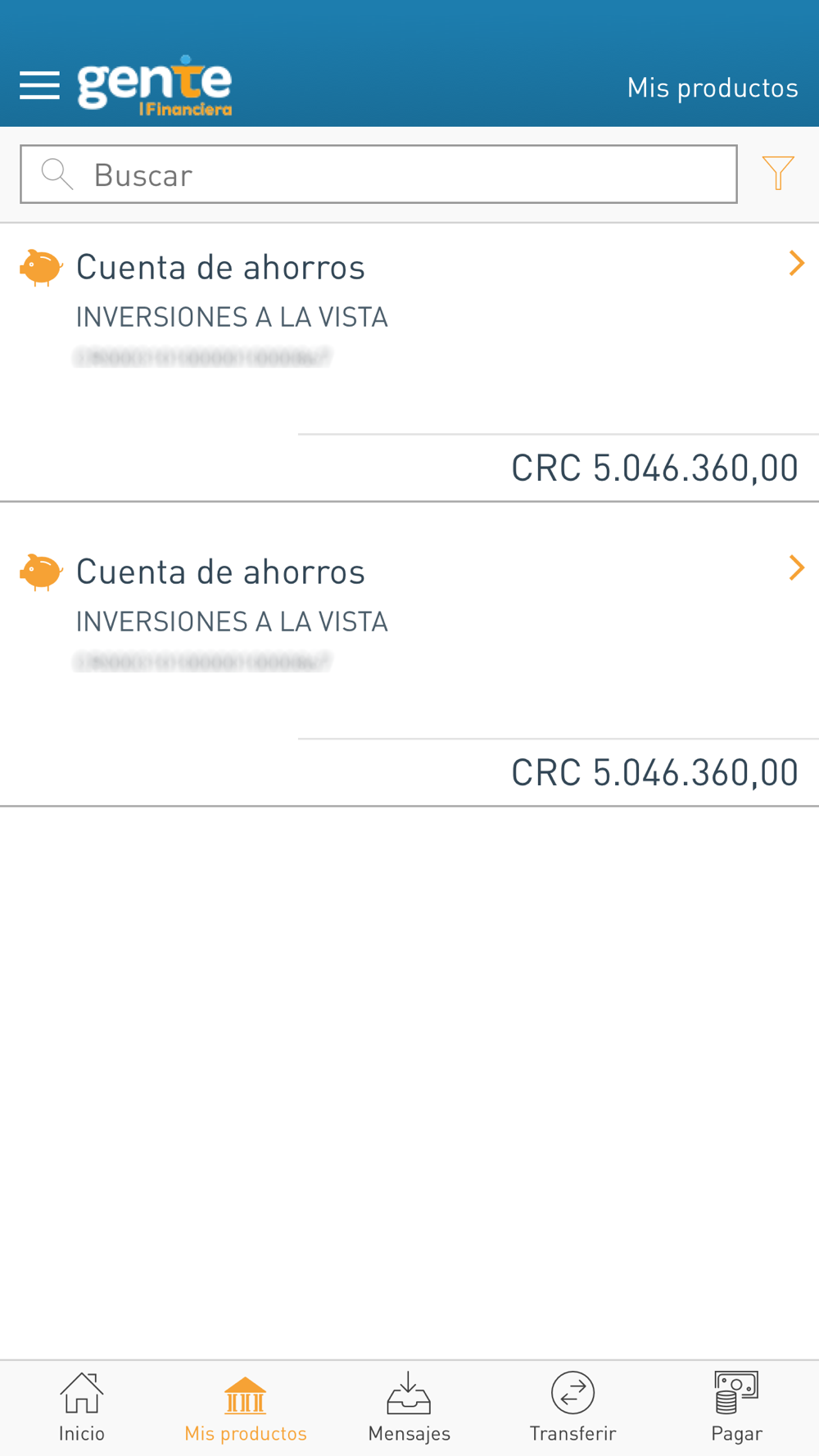Open the hamburger drawer menu
The height and width of the screenshot is (1456, 819).
pyautogui.click(x=39, y=85)
